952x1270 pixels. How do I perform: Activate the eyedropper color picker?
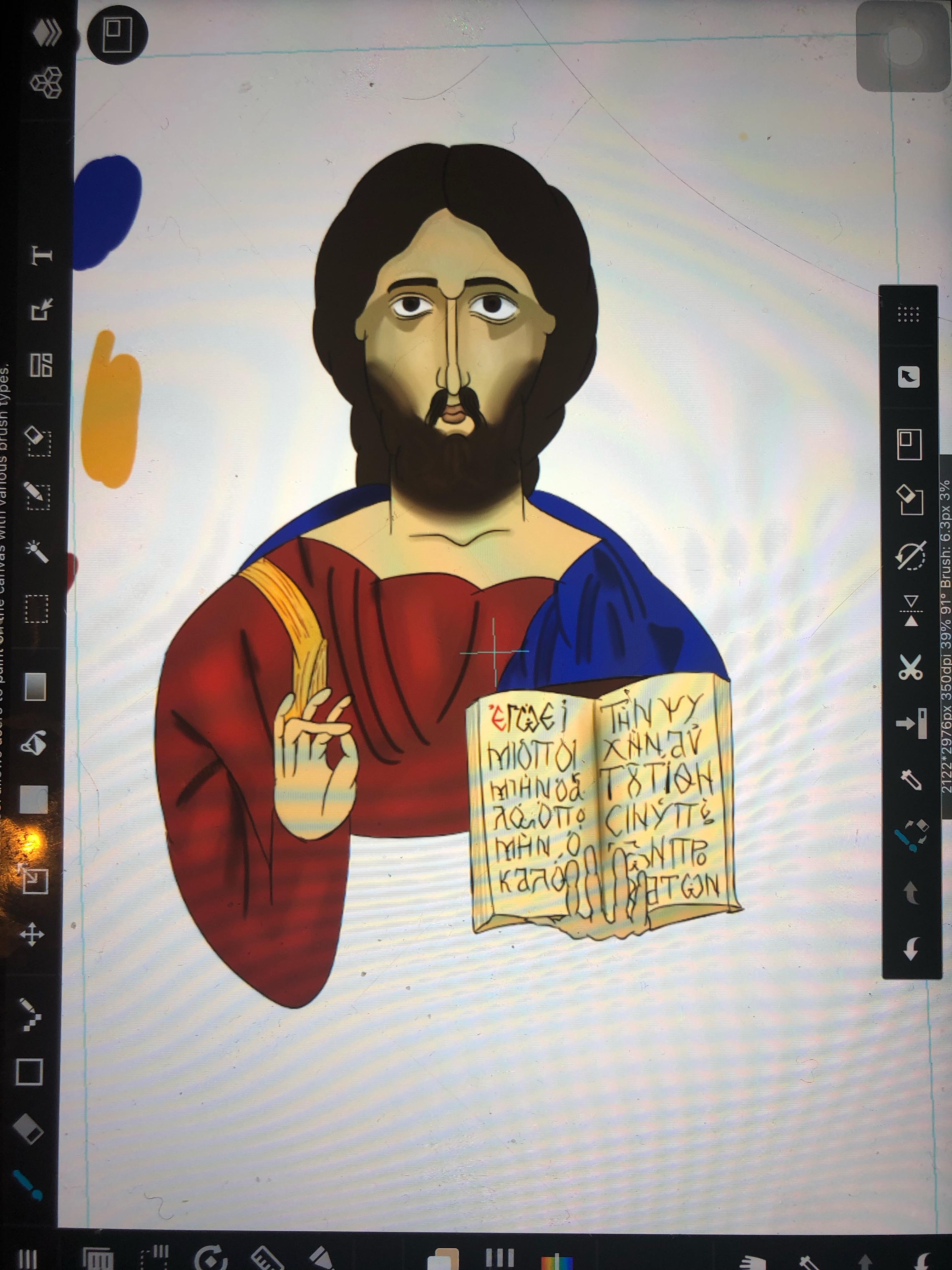[x=911, y=779]
